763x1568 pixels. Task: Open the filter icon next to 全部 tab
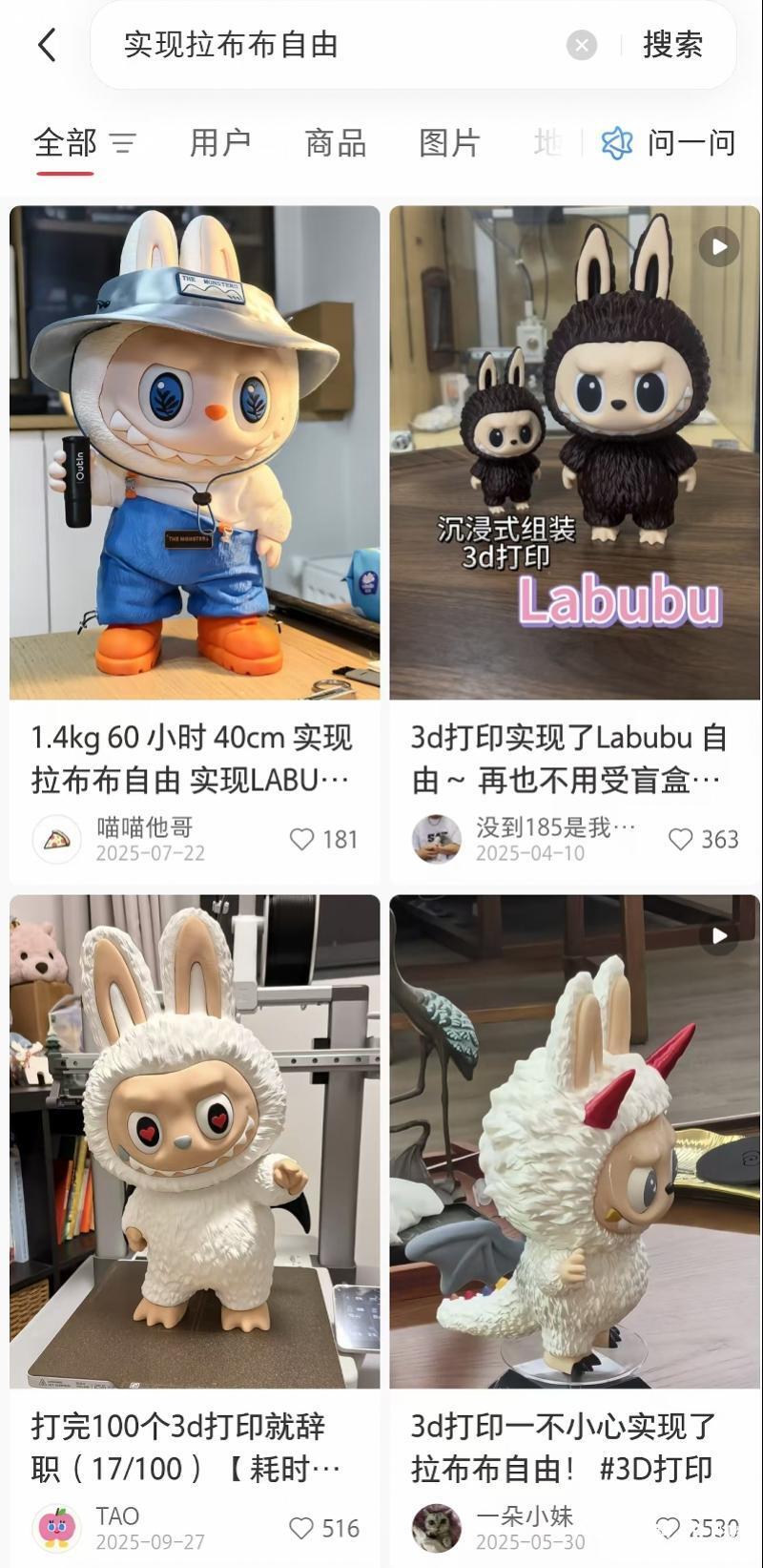(x=122, y=143)
